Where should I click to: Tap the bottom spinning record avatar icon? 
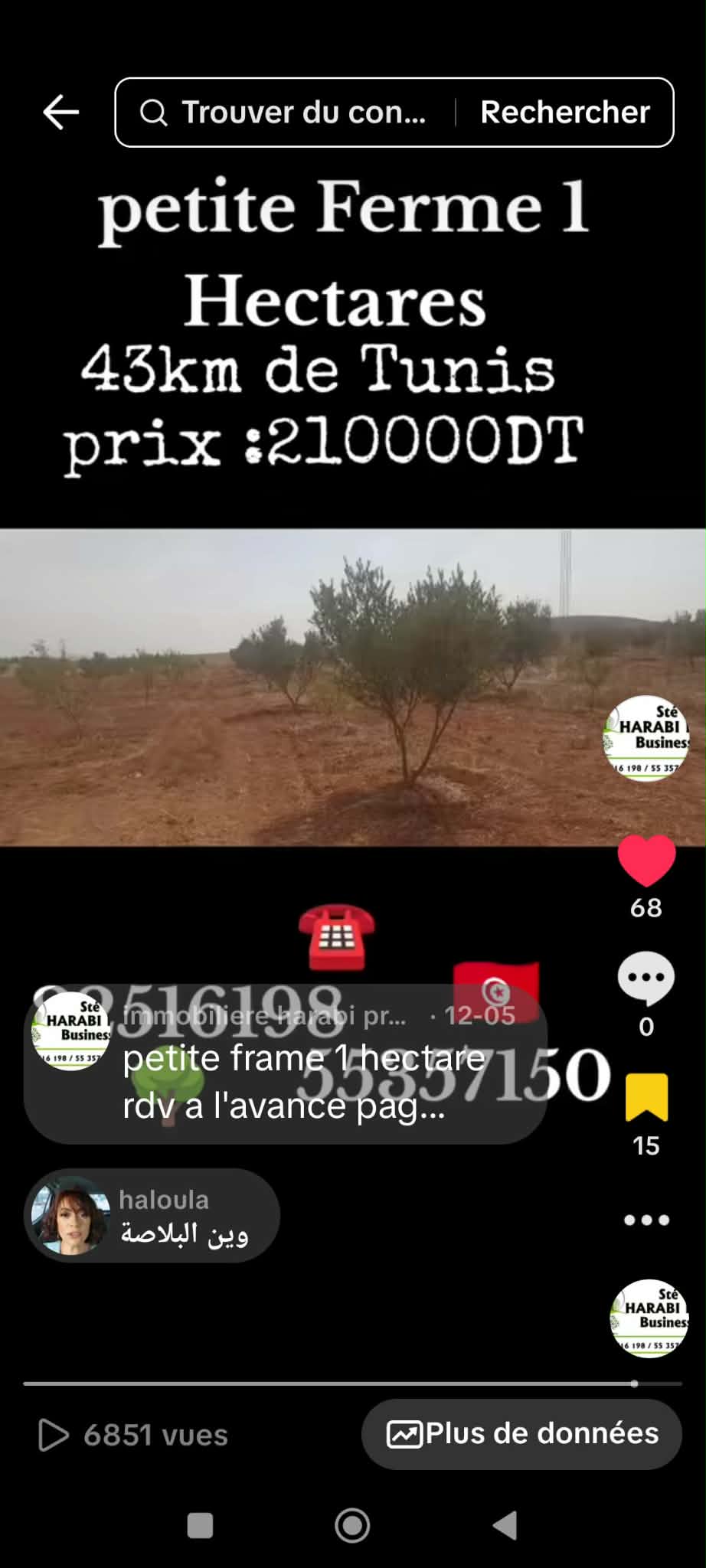649,1318
